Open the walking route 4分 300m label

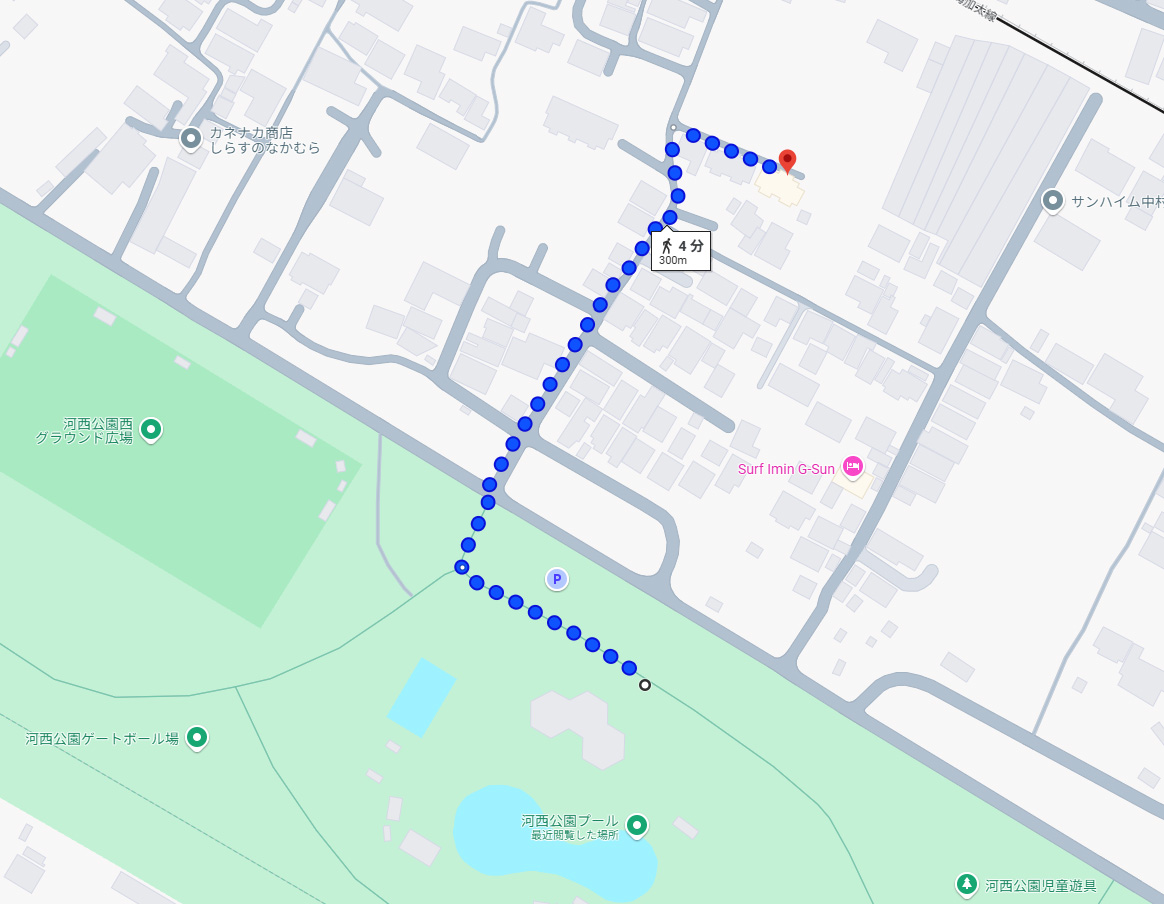(681, 252)
